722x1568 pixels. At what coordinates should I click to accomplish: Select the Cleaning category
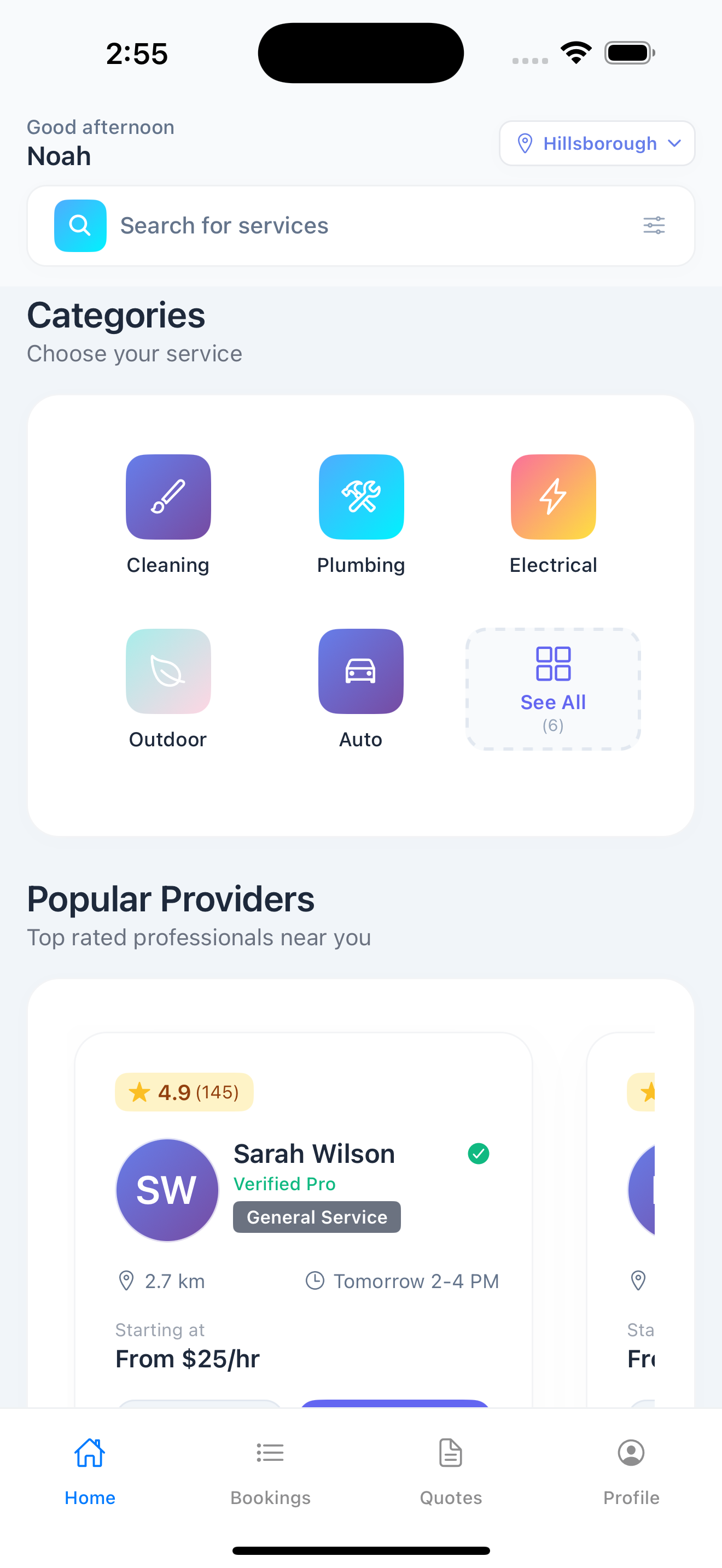pyautogui.click(x=168, y=496)
